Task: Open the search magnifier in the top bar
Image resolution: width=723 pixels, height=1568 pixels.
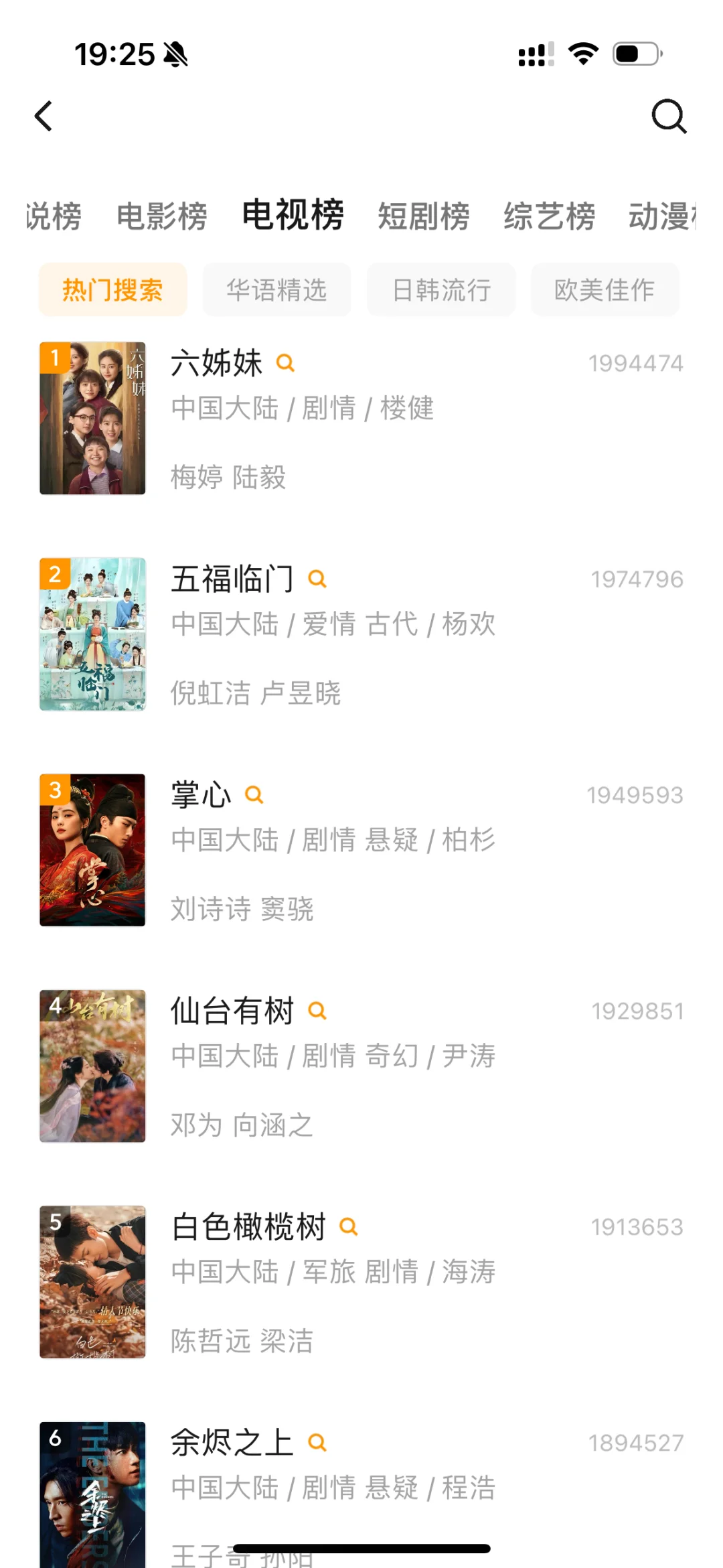Action: (668, 117)
